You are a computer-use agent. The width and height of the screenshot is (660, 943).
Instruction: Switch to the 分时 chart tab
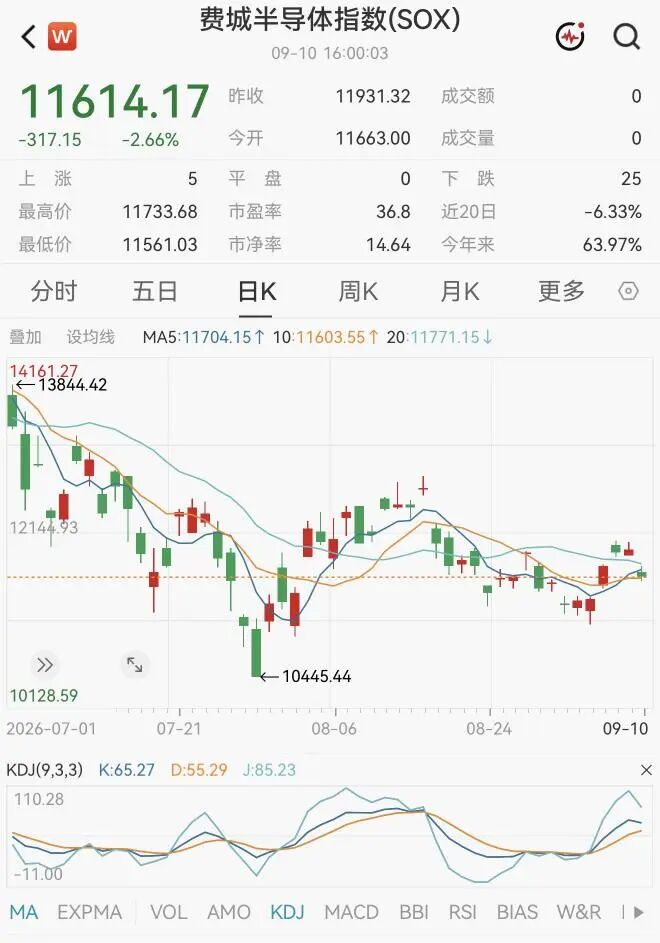point(54,292)
